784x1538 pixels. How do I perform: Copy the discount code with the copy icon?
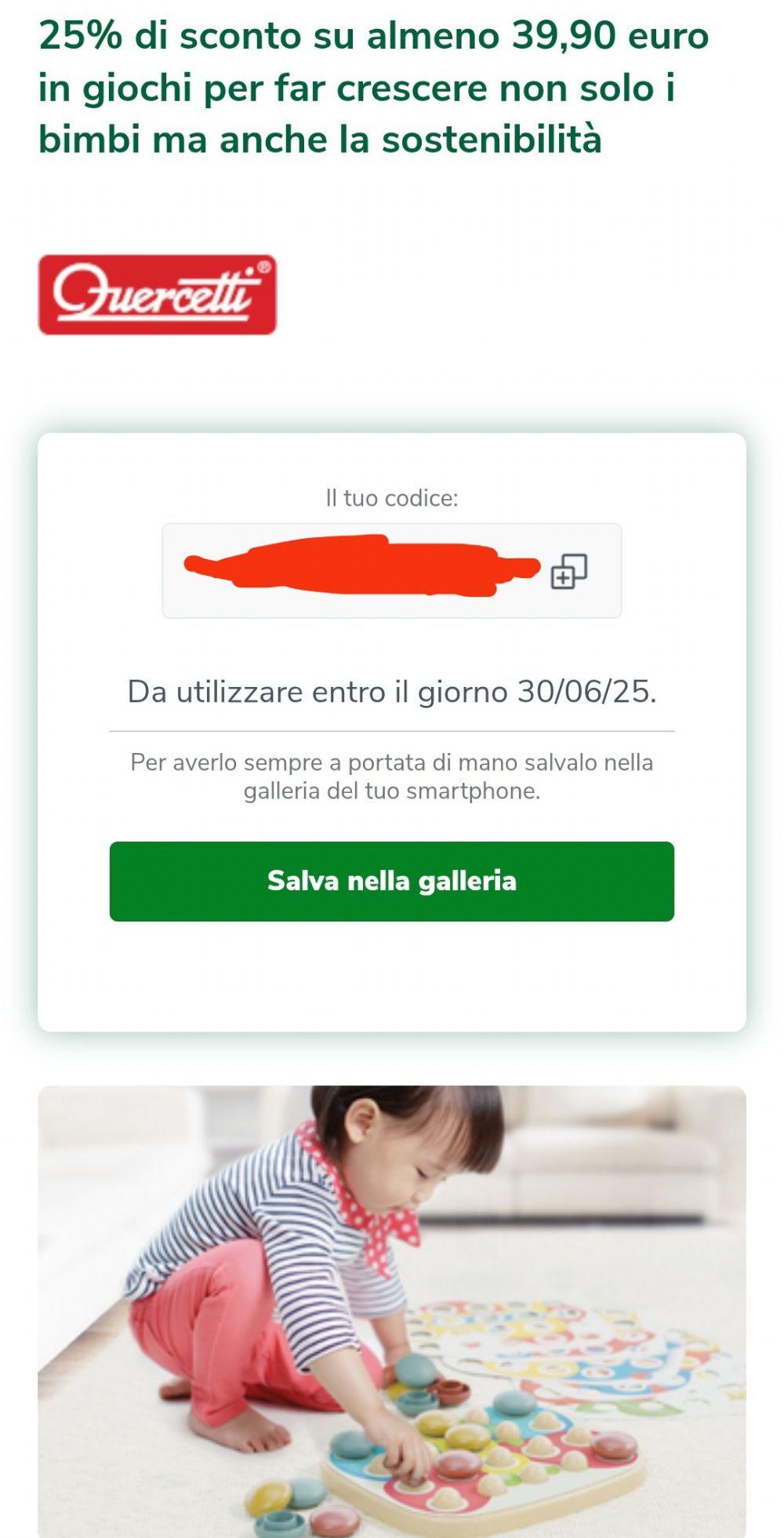click(569, 571)
